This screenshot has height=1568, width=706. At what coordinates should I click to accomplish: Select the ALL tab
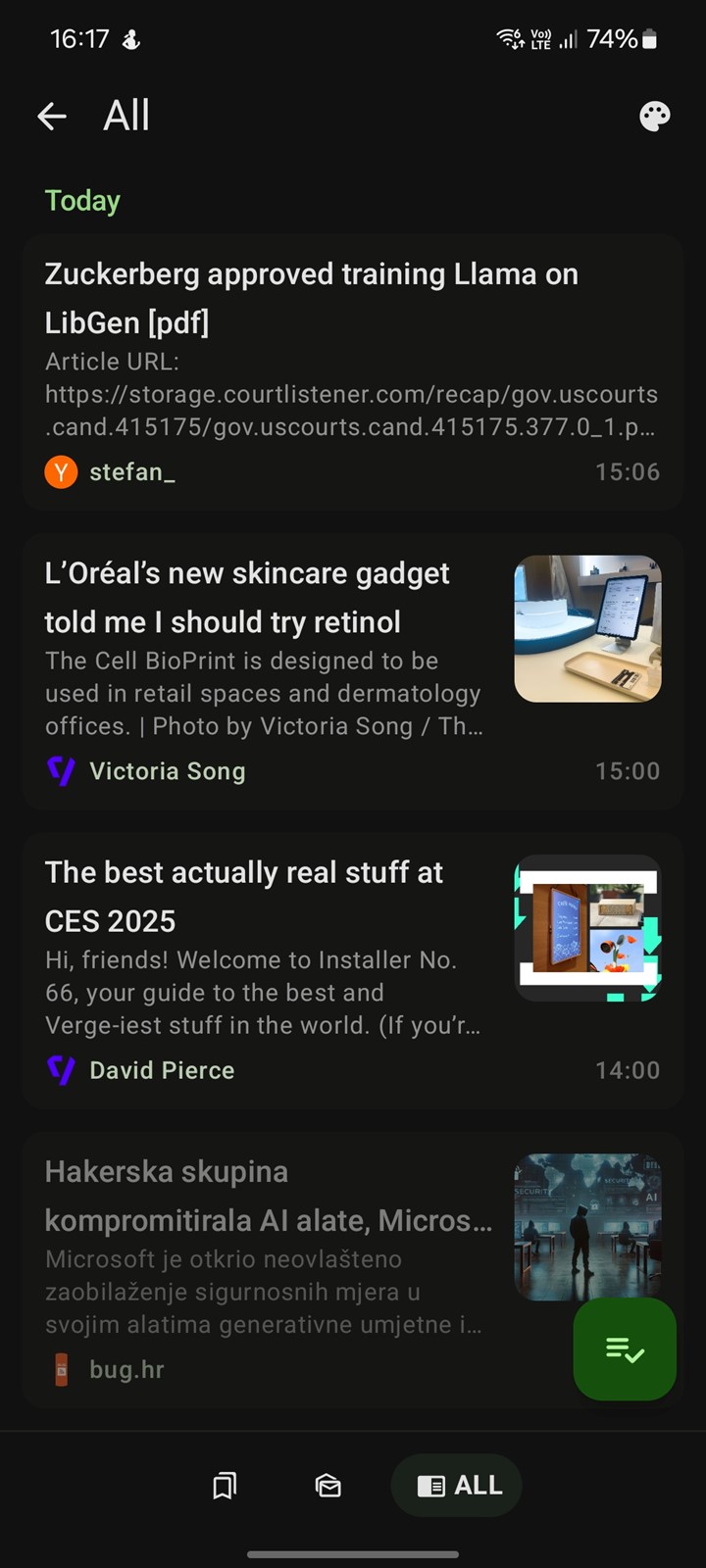coord(457,1486)
